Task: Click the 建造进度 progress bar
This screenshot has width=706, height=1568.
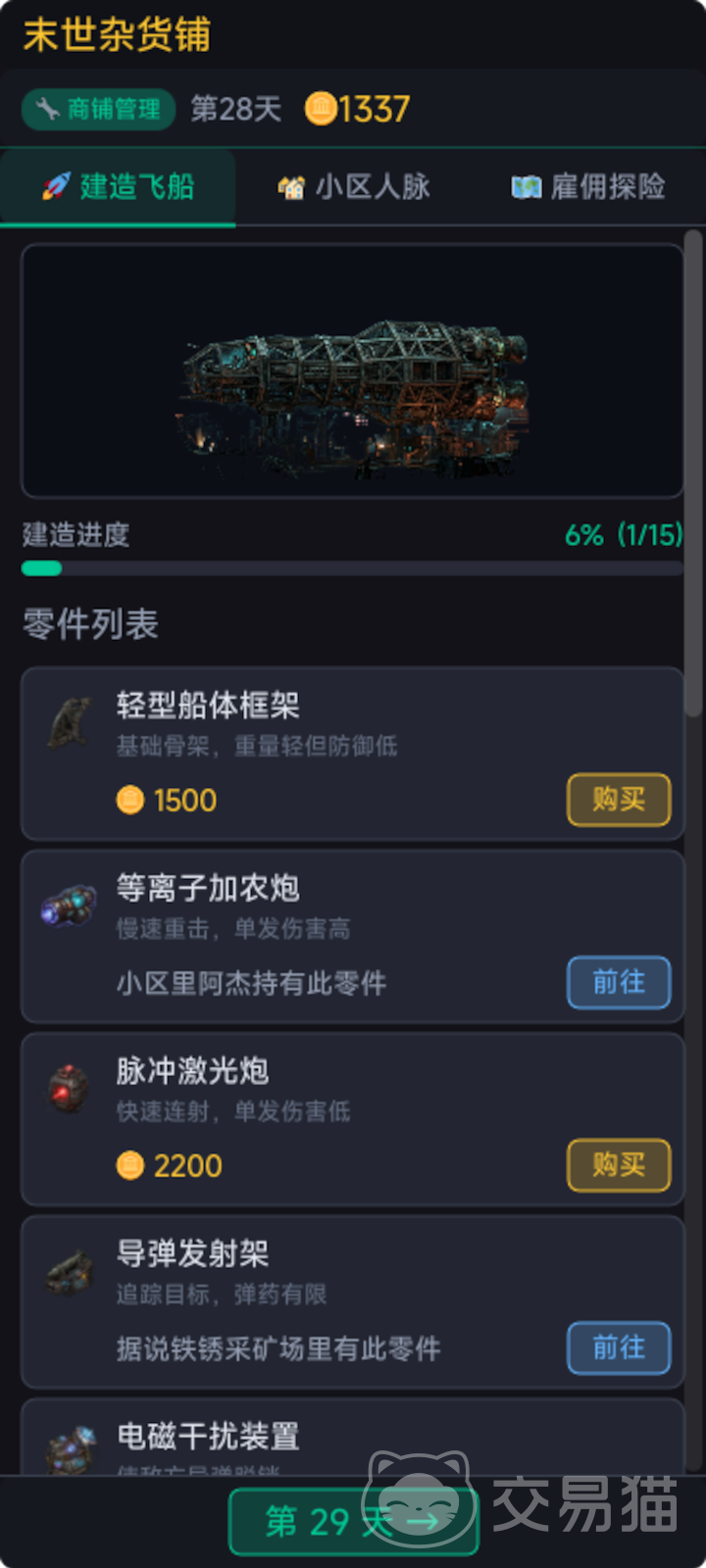Action: click(353, 566)
